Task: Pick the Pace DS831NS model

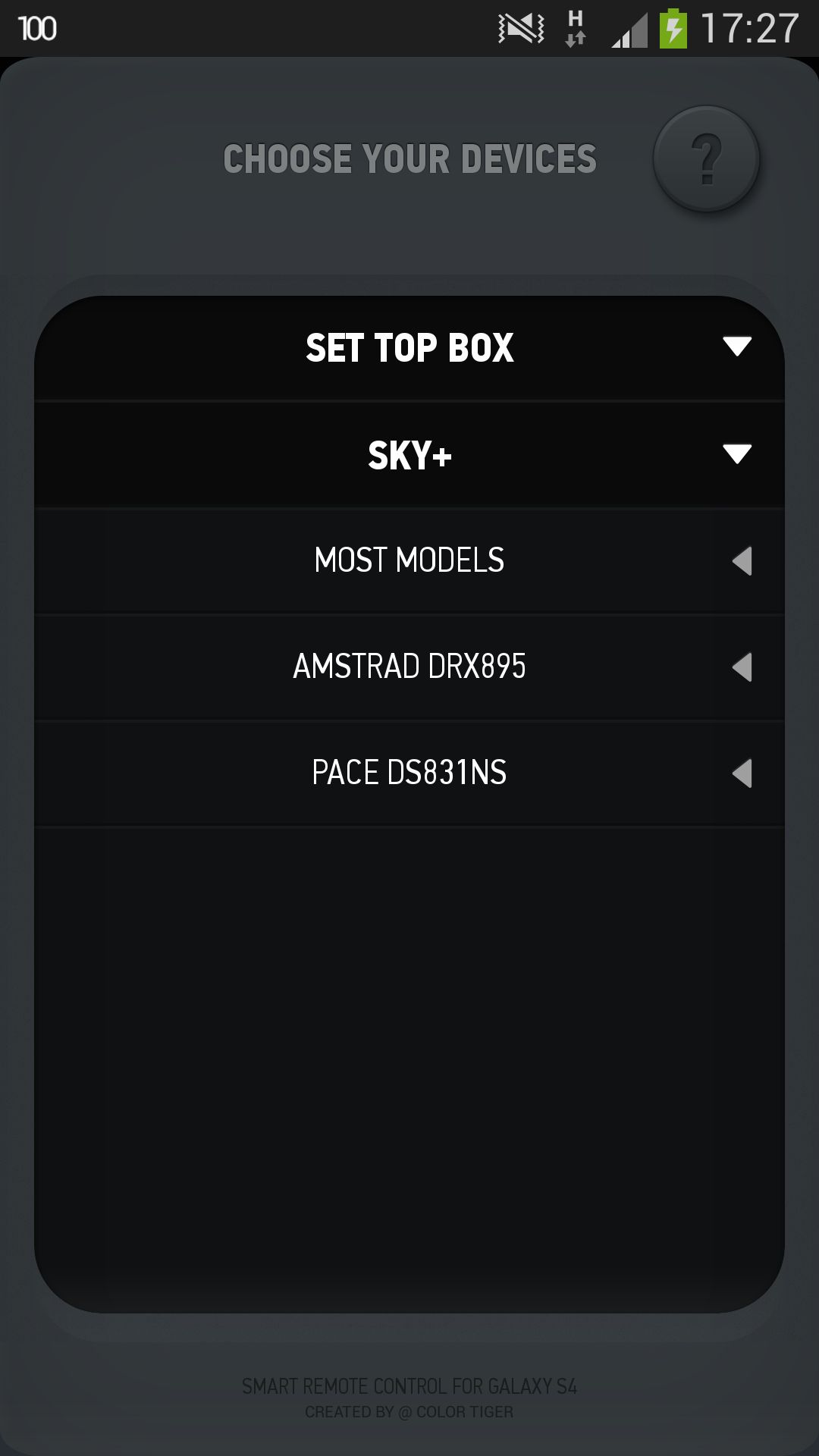Action: click(x=409, y=773)
